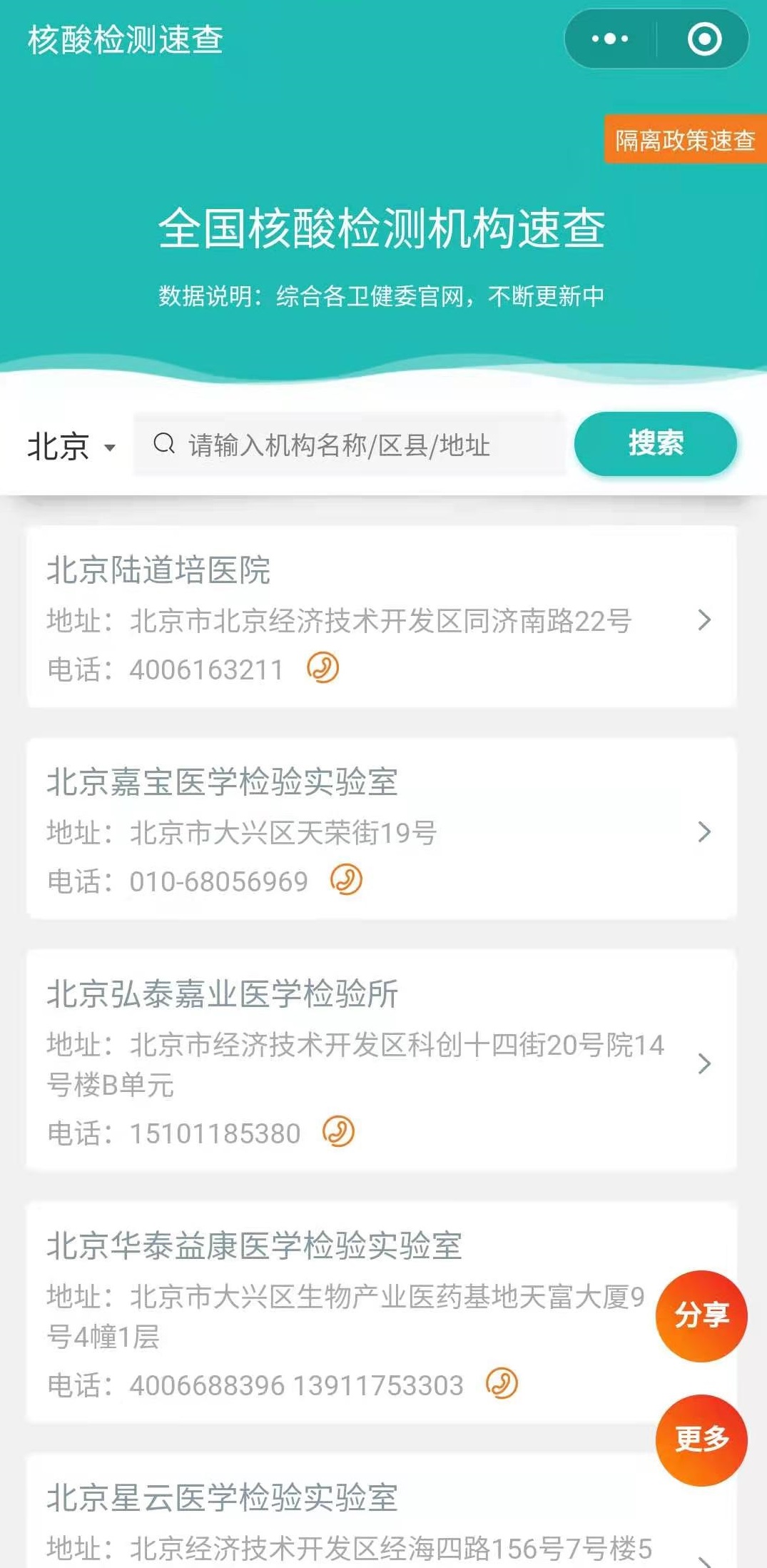This screenshot has height=1568, width=767.
Task: Open 北京陆道培医院 details
Action: [382, 617]
